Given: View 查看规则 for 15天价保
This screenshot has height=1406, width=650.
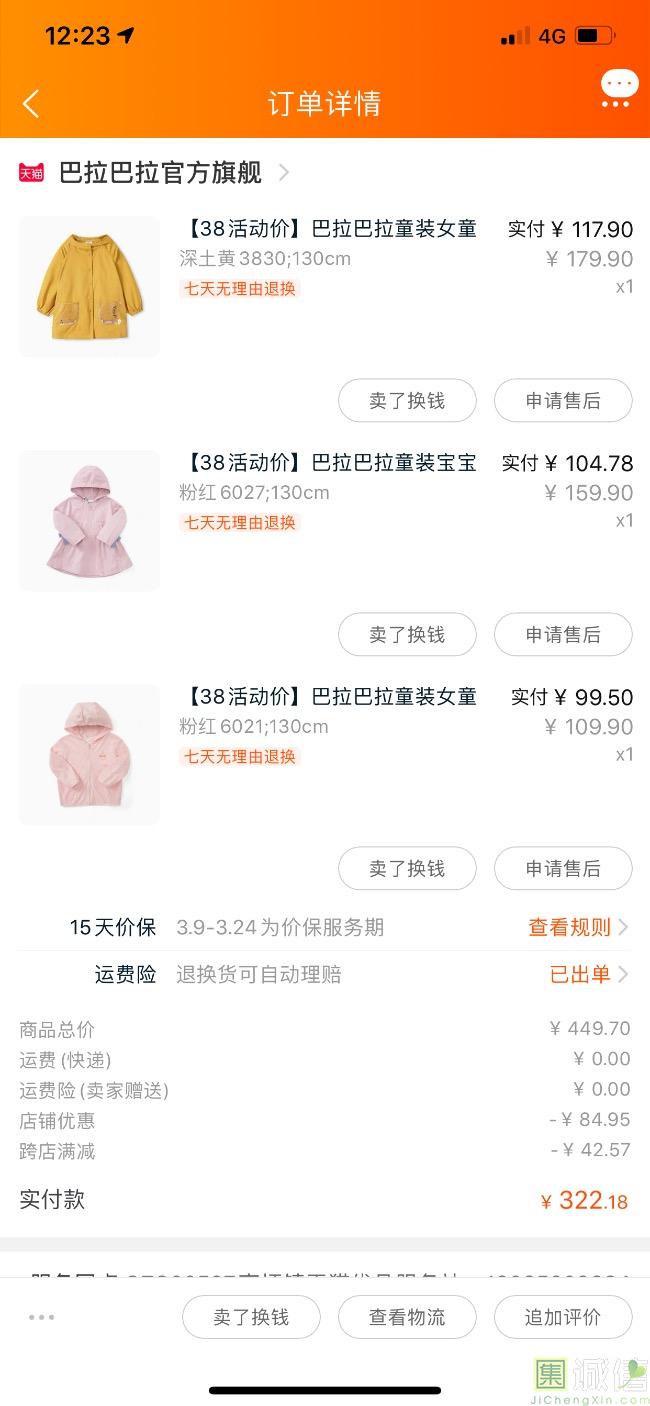Looking at the screenshot, I should (577, 928).
